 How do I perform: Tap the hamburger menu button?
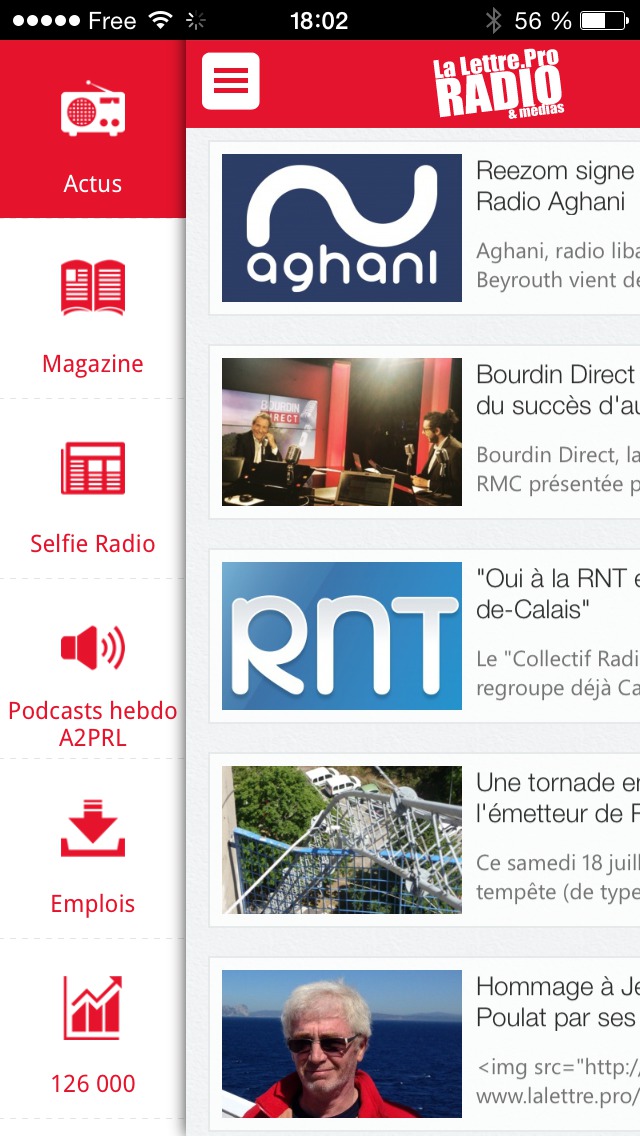[231, 81]
